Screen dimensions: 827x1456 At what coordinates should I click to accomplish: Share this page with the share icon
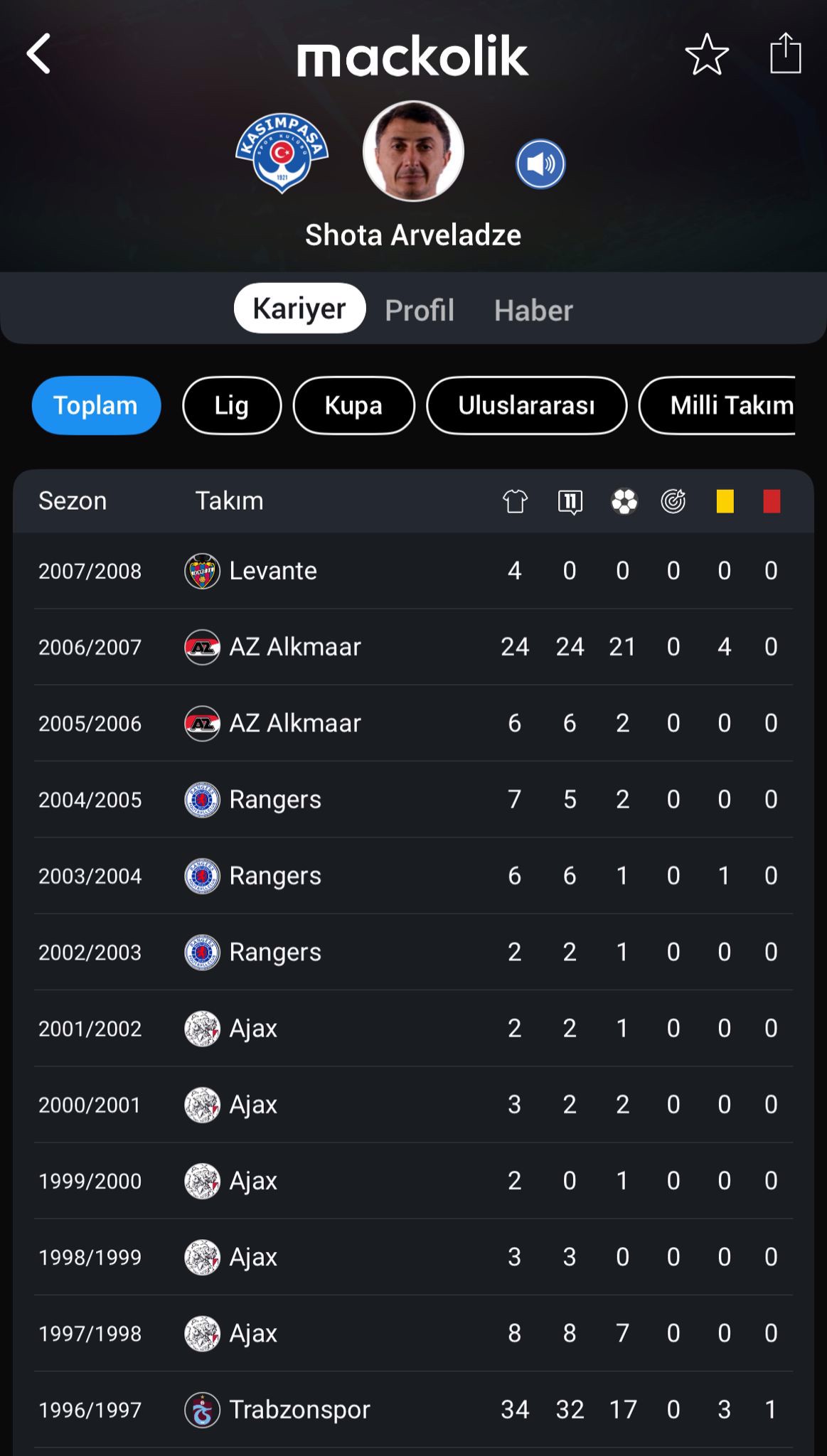pyautogui.click(x=786, y=53)
